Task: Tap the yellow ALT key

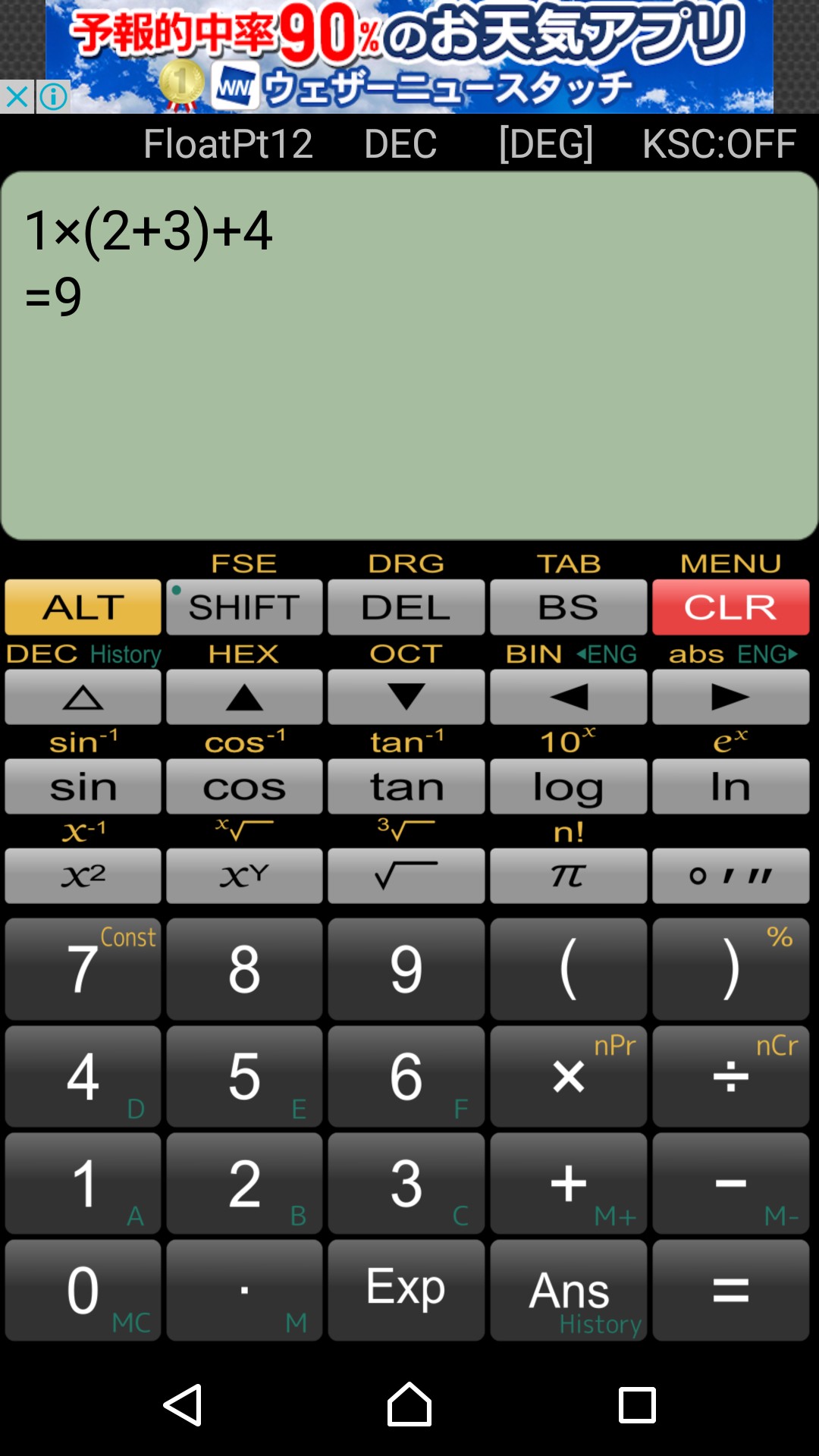Action: pos(83,607)
